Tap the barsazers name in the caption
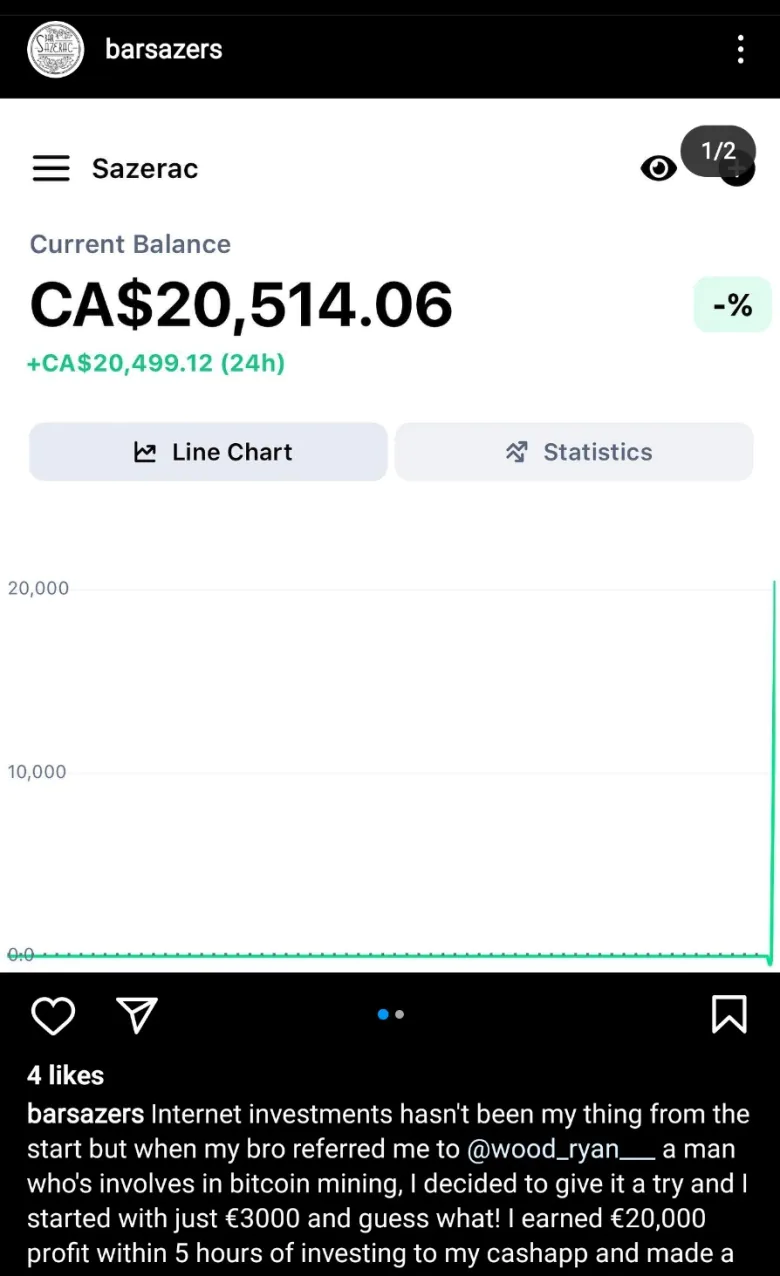780x1276 pixels. [x=85, y=1114]
